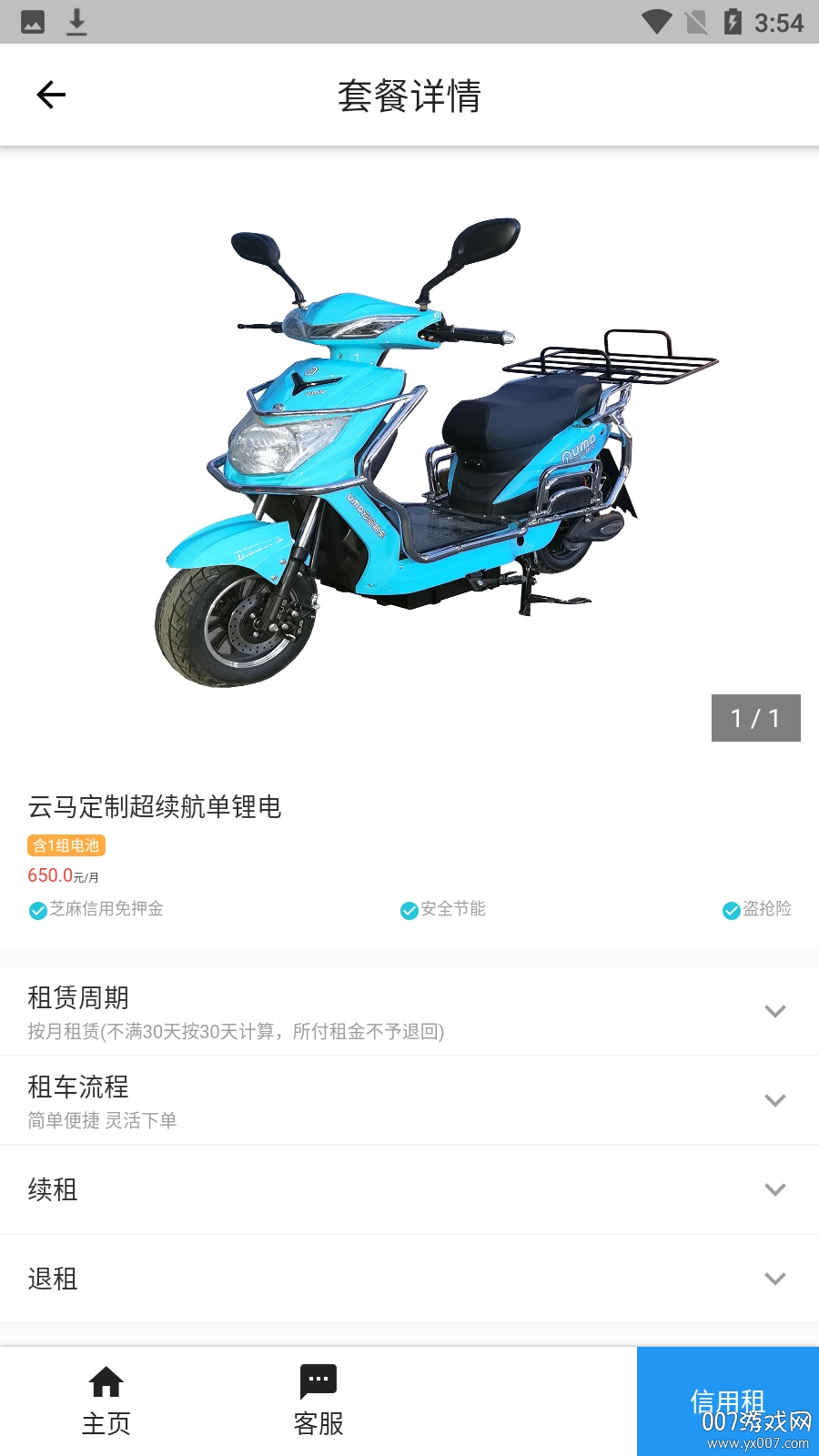Toggle the 安全节能 checkmark
This screenshot has height=1456, width=819.
pos(408,909)
